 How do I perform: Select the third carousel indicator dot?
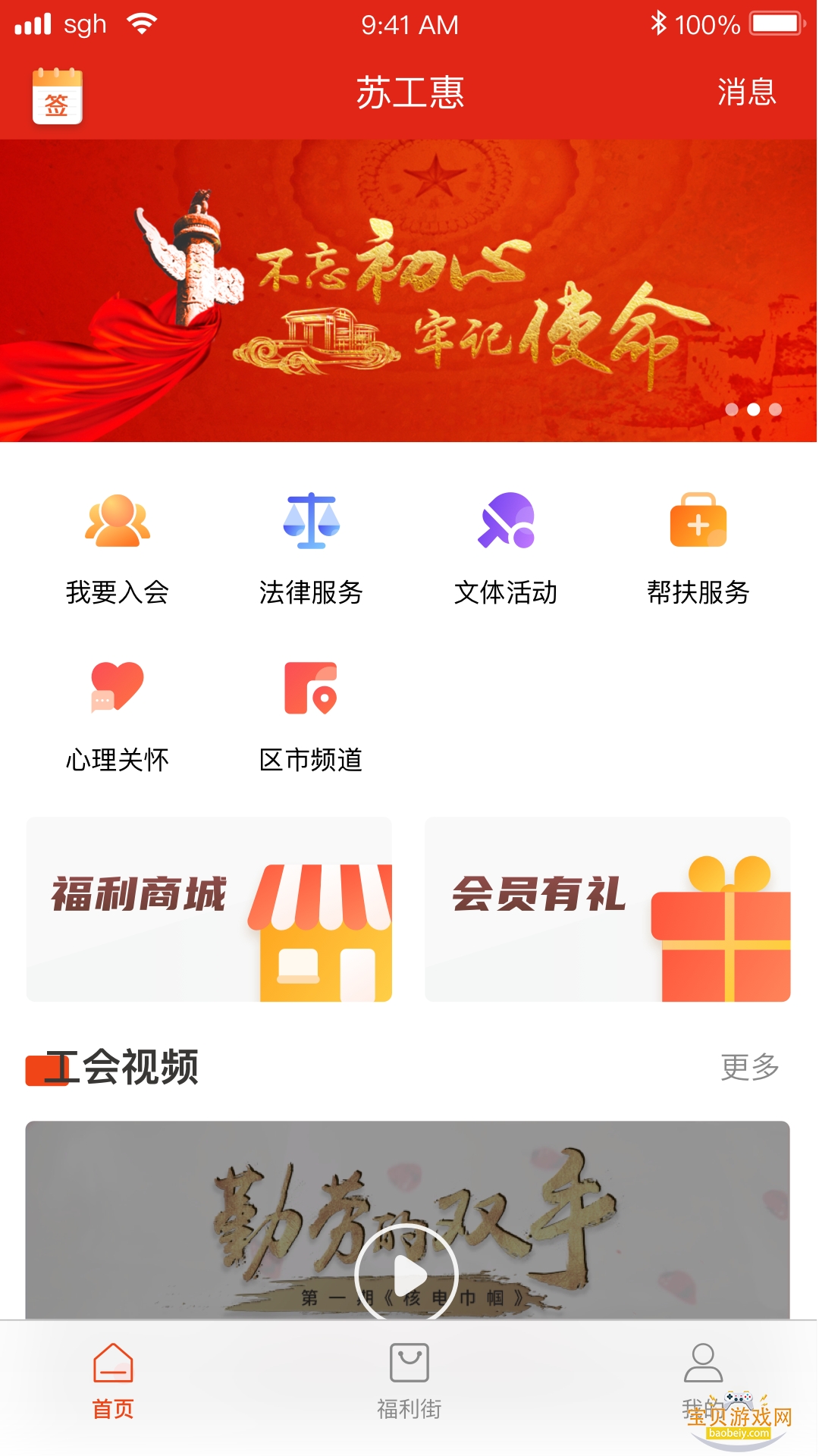pyautogui.click(x=776, y=408)
